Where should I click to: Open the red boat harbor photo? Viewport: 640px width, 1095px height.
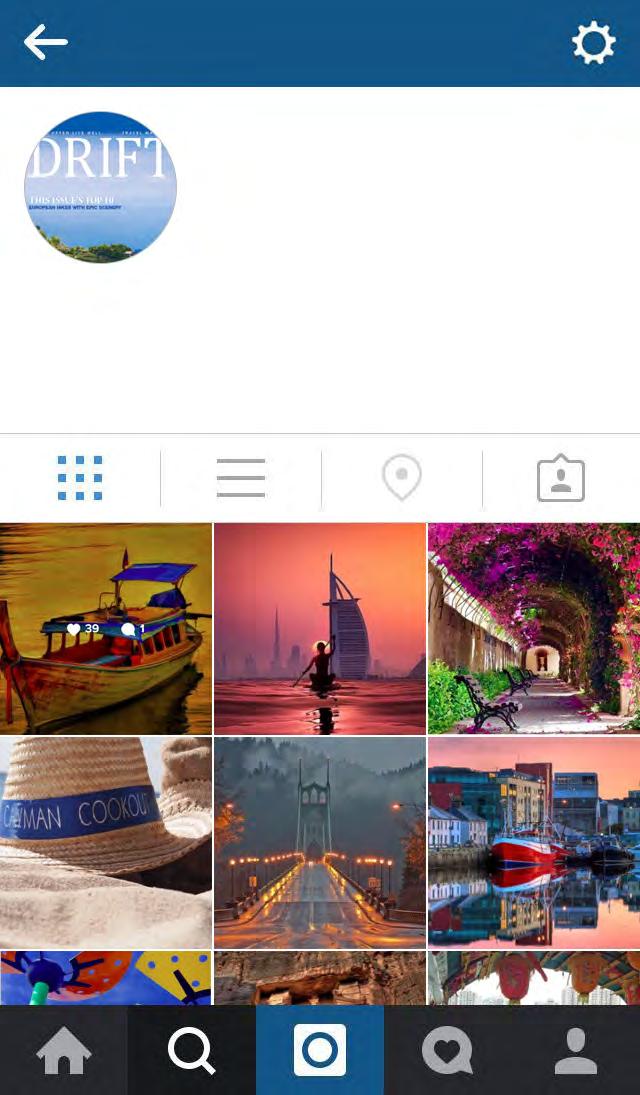[x=534, y=842]
